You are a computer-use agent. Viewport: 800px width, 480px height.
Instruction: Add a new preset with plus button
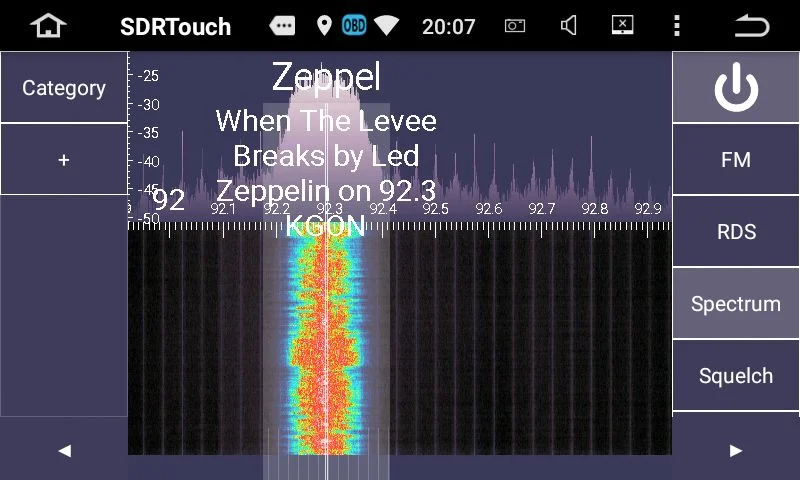click(x=64, y=160)
